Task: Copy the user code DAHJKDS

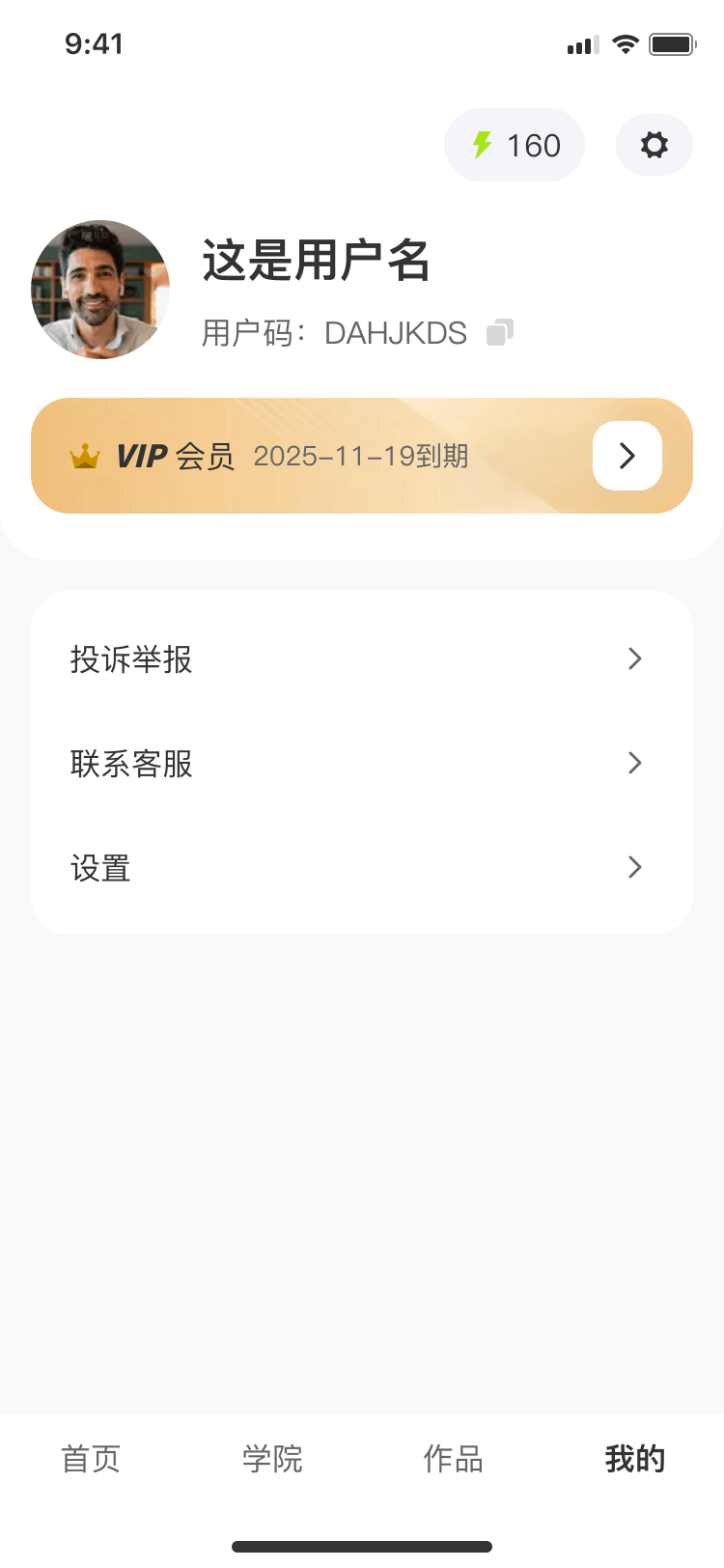Action: click(x=500, y=332)
